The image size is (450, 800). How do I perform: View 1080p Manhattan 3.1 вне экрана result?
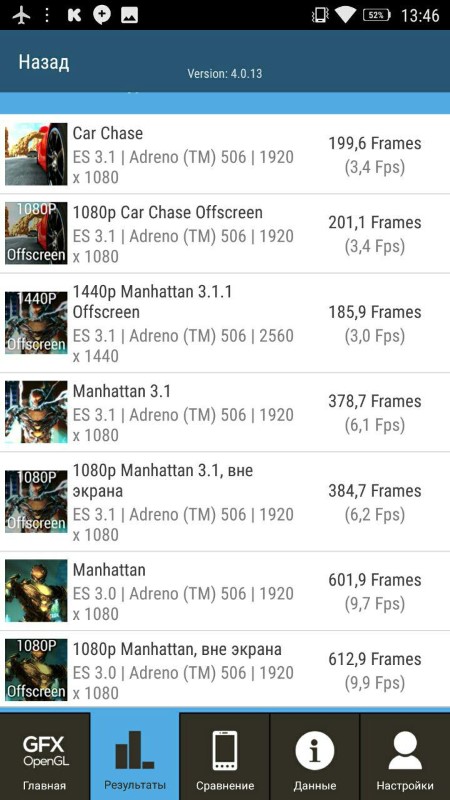click(x=225, y=502)
